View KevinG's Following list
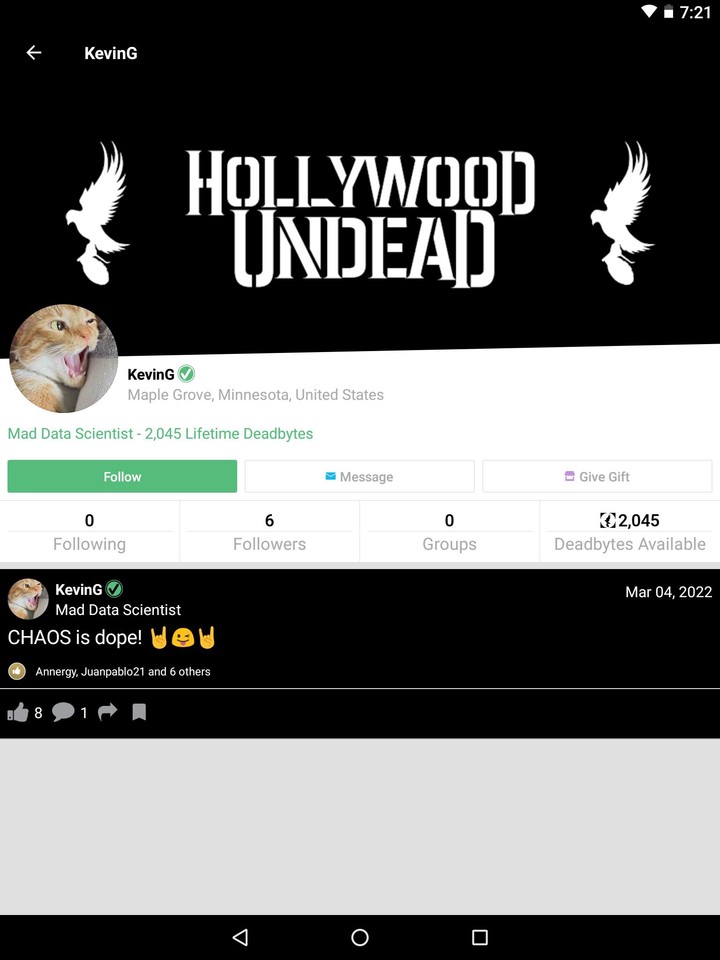This screenshot has width=720, height=960. (90, 531)
